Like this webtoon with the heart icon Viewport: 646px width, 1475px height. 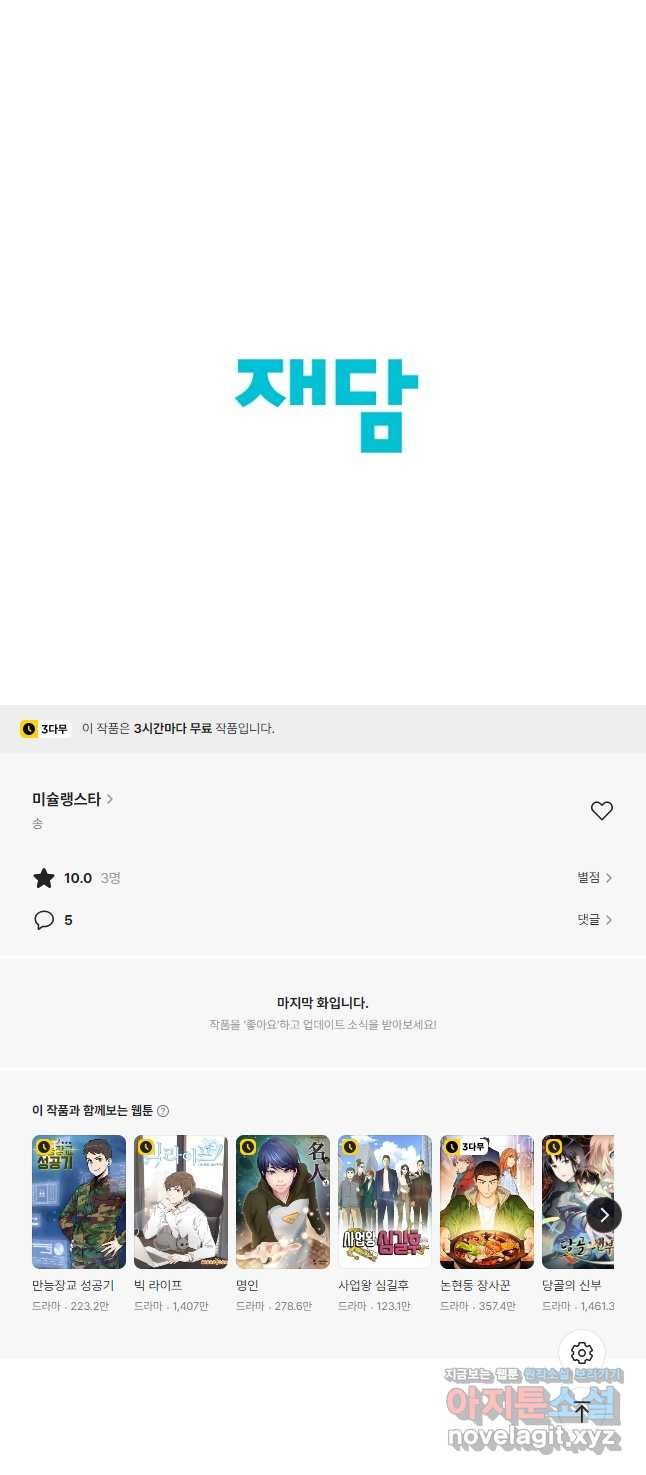point(601,811)
